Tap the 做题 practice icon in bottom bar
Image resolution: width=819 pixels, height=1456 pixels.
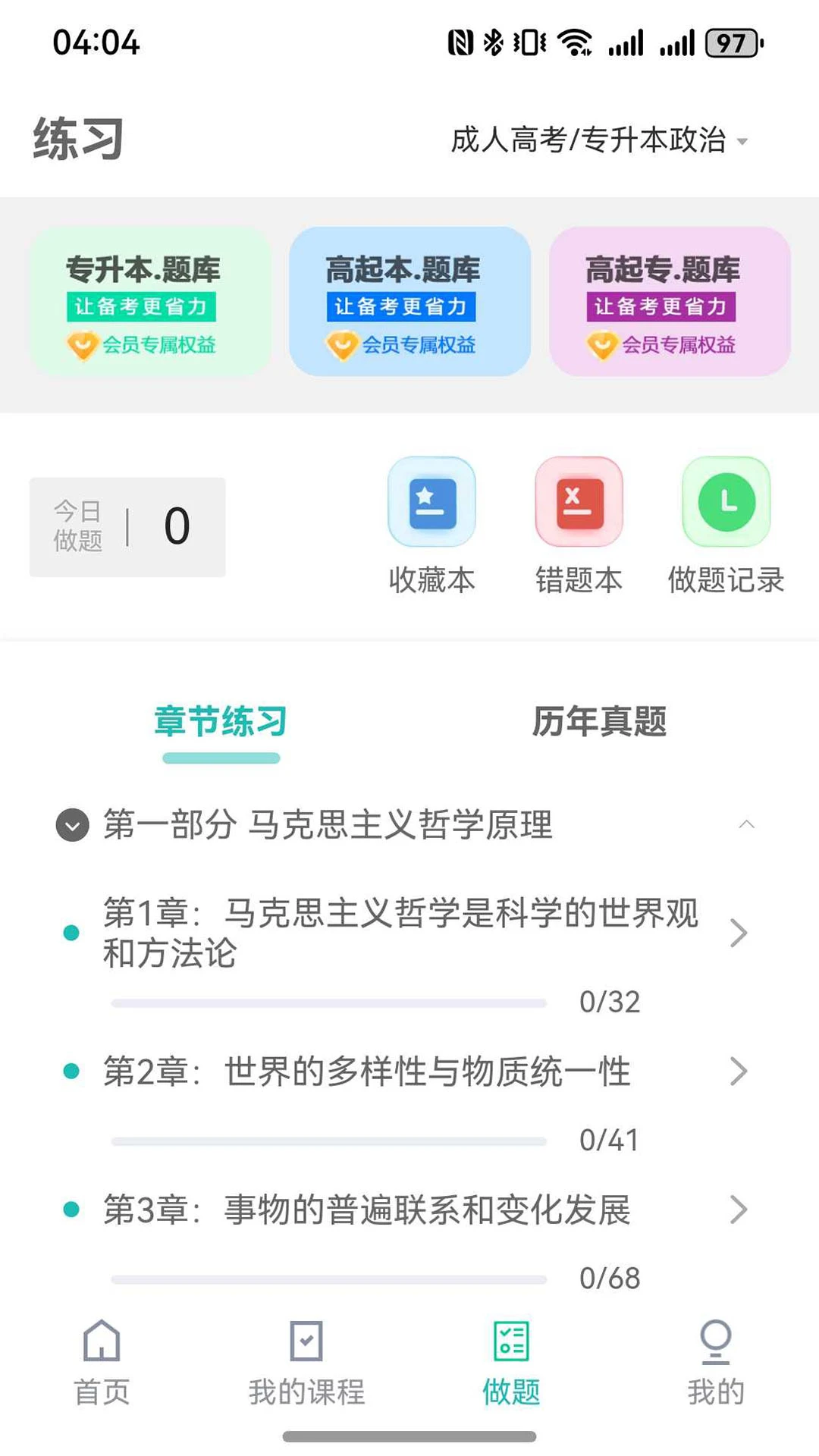(510, 1357)
